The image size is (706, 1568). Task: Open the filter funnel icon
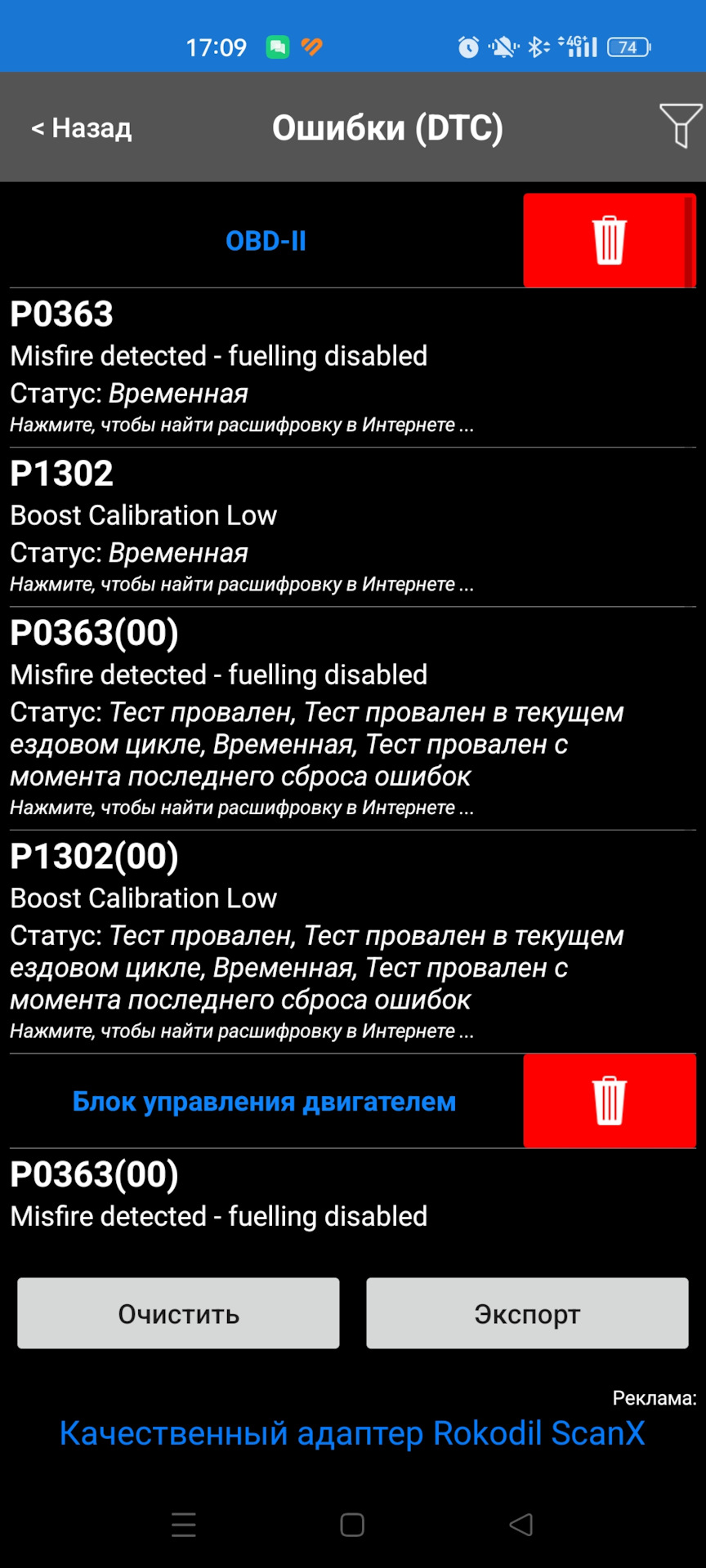[680, 125]
